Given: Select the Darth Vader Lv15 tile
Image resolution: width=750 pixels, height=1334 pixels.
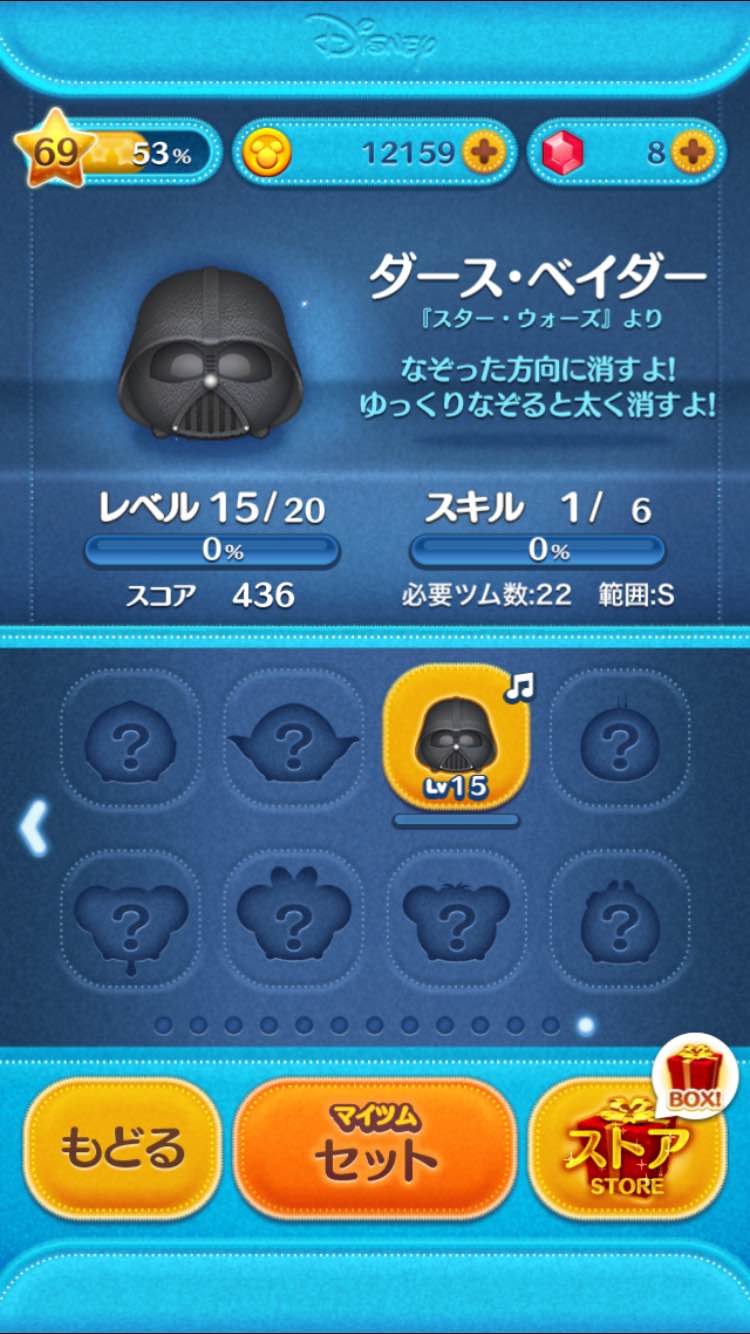Looking at the screenshot, I should 457,738.
